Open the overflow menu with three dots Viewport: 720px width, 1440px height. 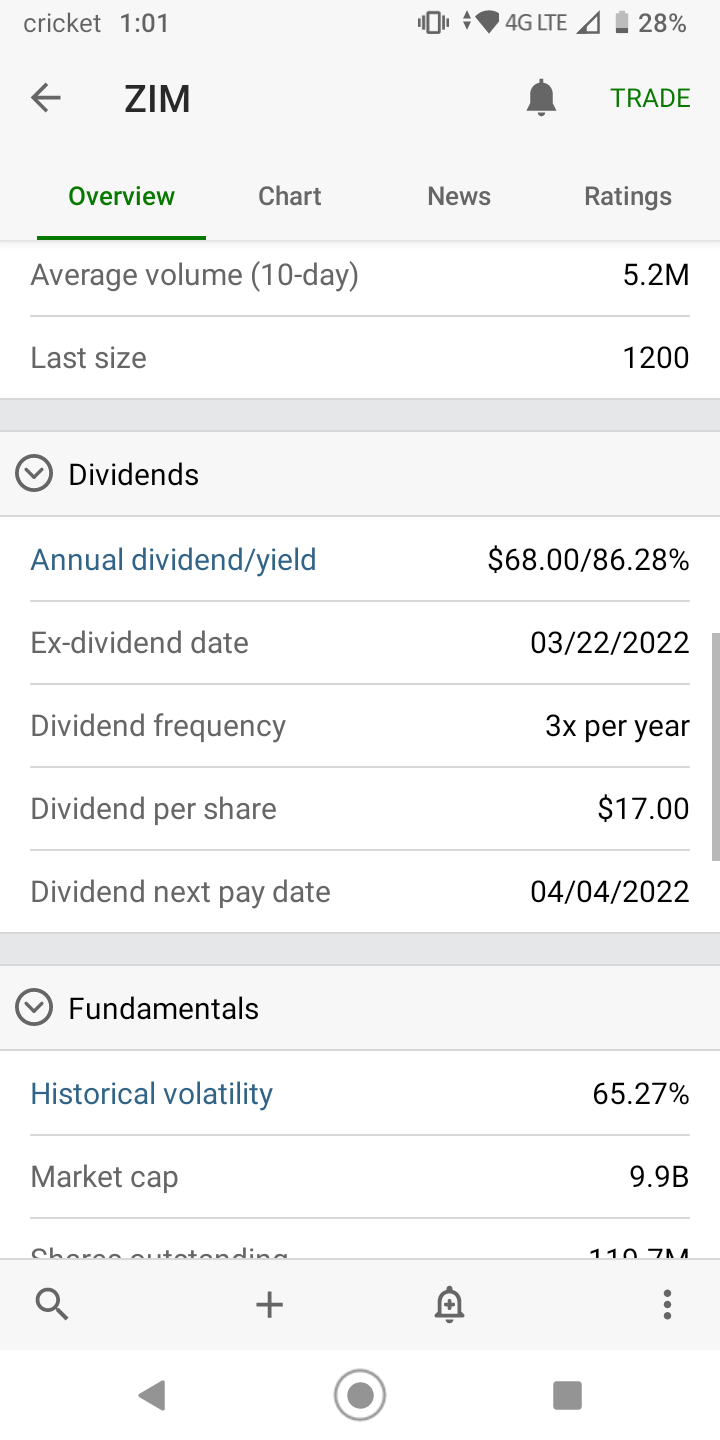pyautogui.click(x=667, y=1304)
